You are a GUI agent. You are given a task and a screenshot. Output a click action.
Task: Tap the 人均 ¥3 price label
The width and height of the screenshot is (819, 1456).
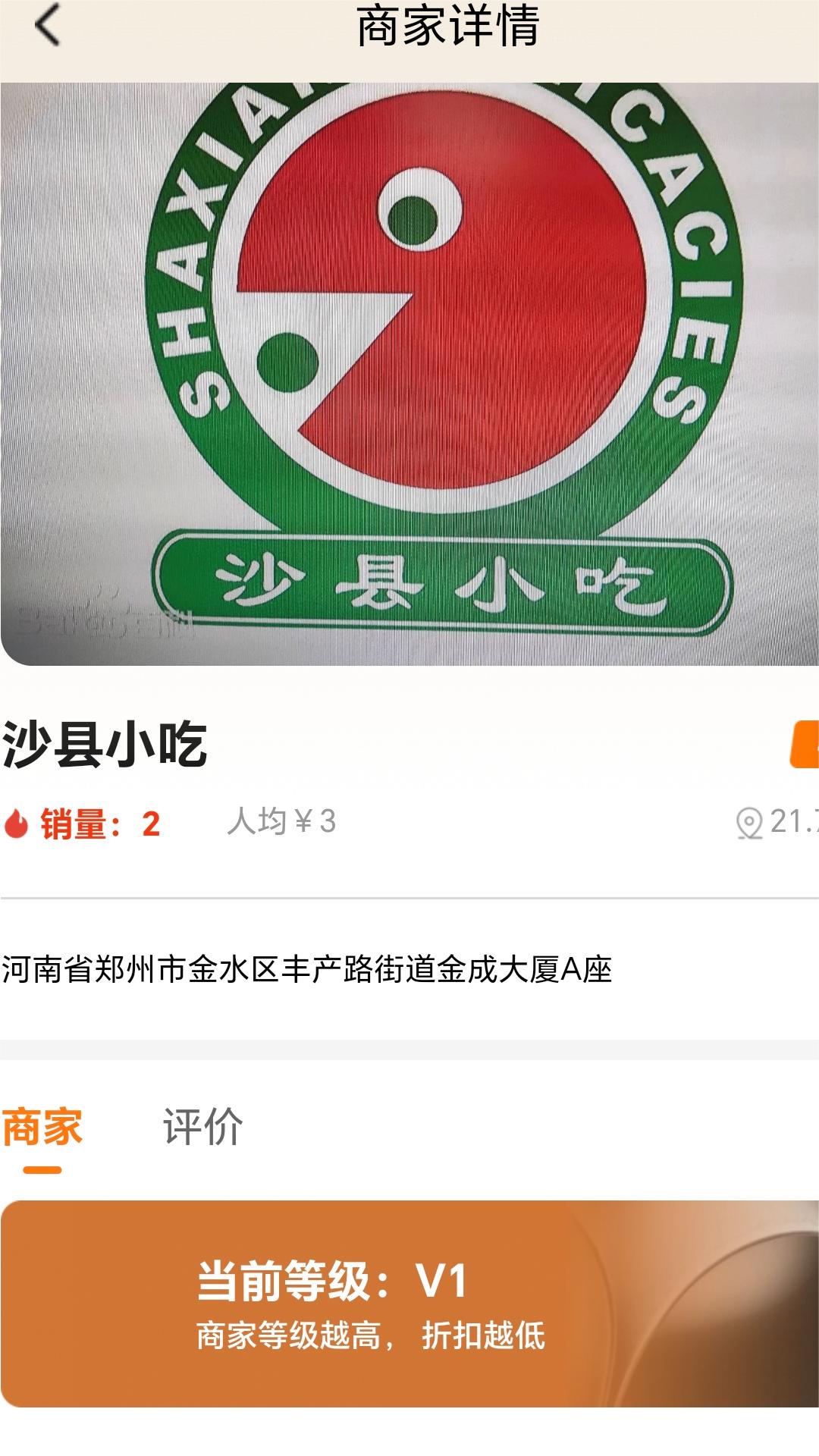click(283, 821)
